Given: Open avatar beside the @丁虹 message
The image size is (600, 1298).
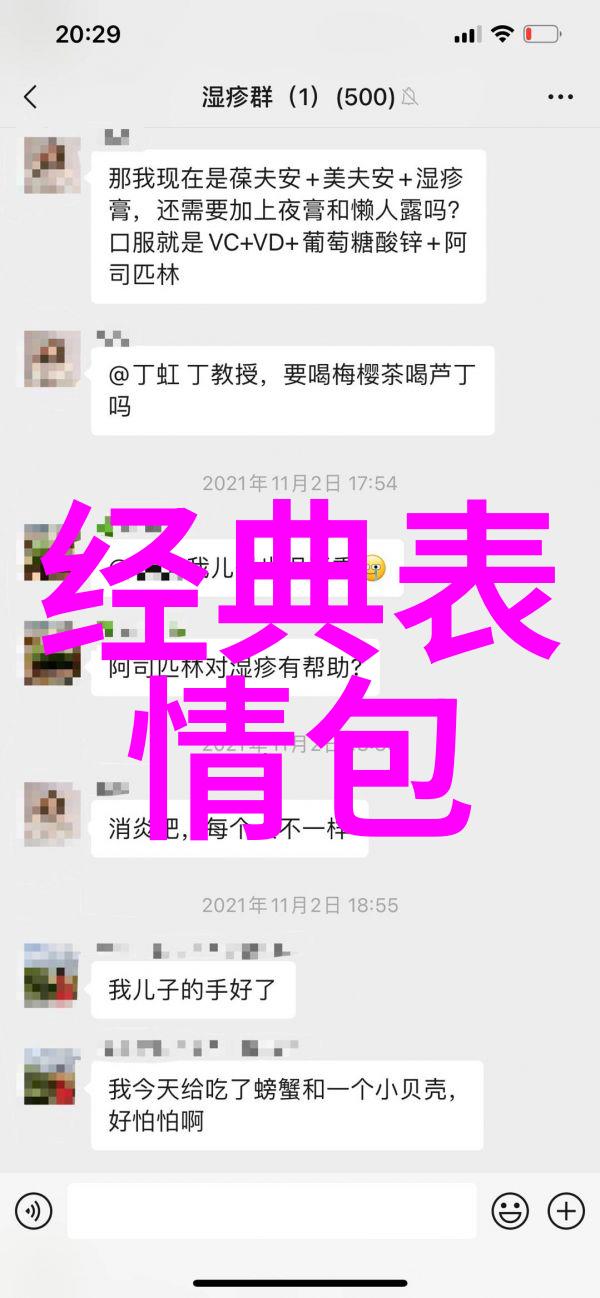Looking at the screenshot, I should (x=52, y=358).
